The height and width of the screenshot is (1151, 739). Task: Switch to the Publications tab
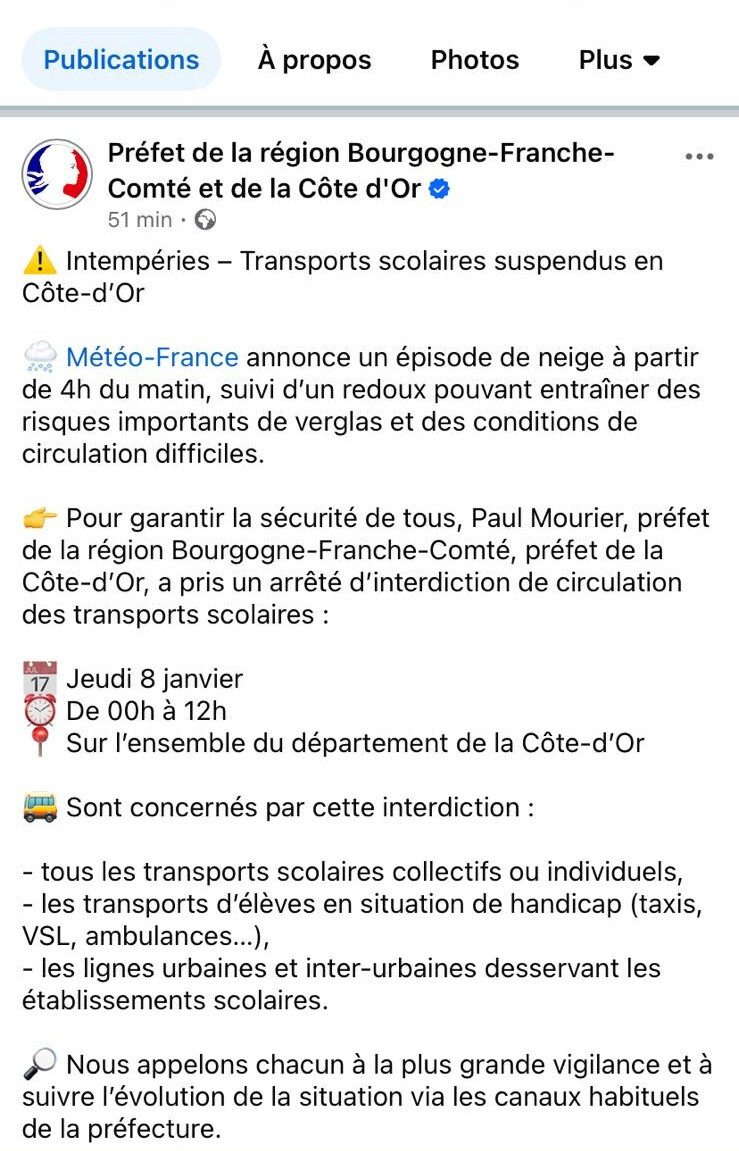coord(121,59)
